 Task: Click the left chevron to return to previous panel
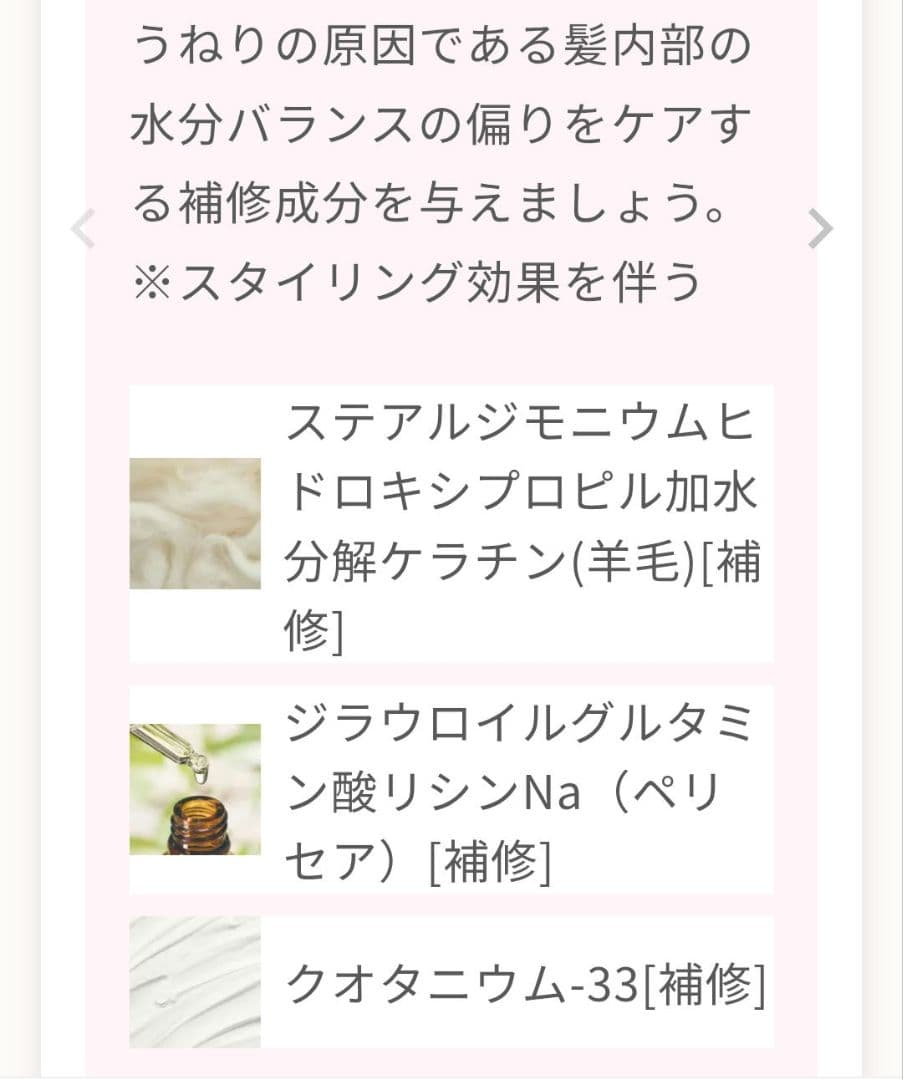point(82,228)
